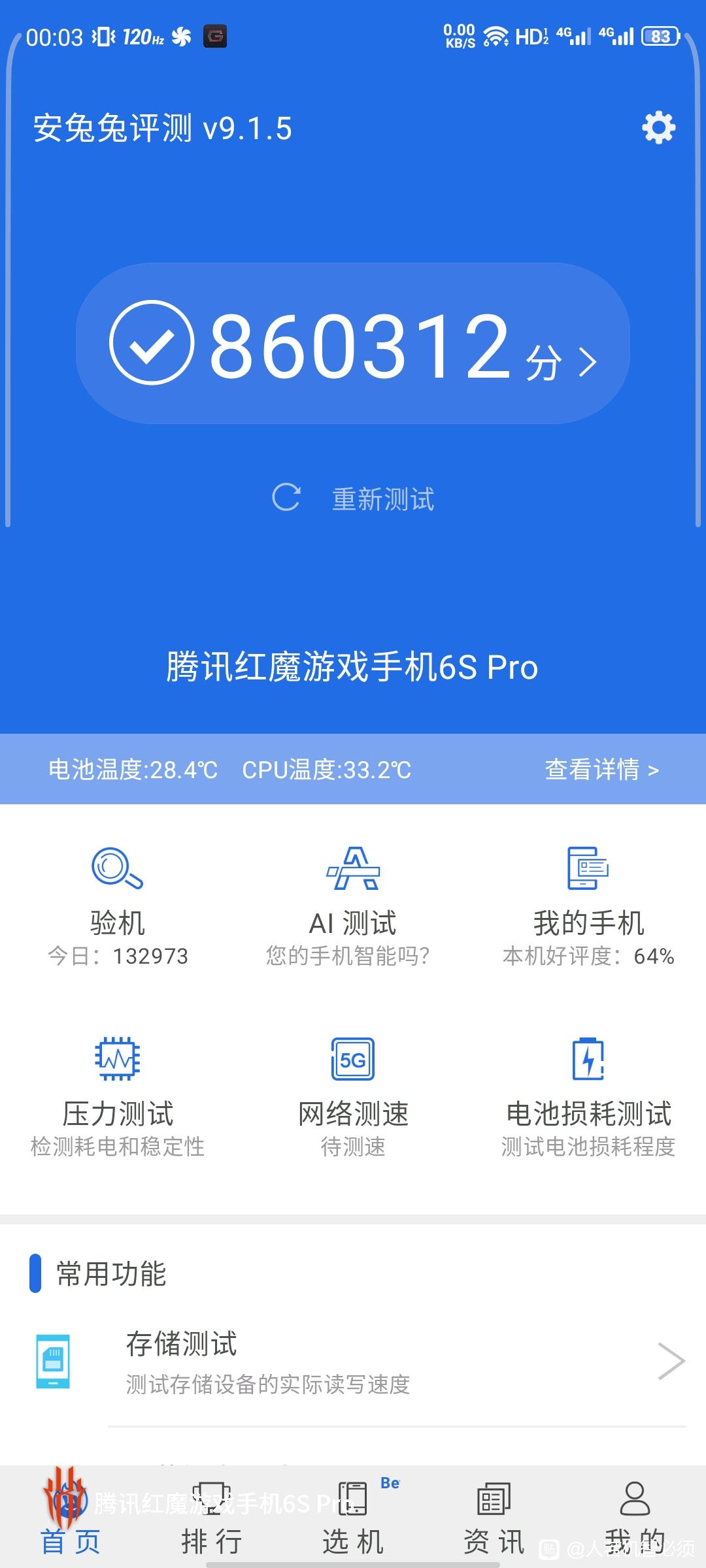The width and height of the screenshot is (706, 1568).
Task: Open 电池损耗测试 battery wear test
Action: (588, 1096)
